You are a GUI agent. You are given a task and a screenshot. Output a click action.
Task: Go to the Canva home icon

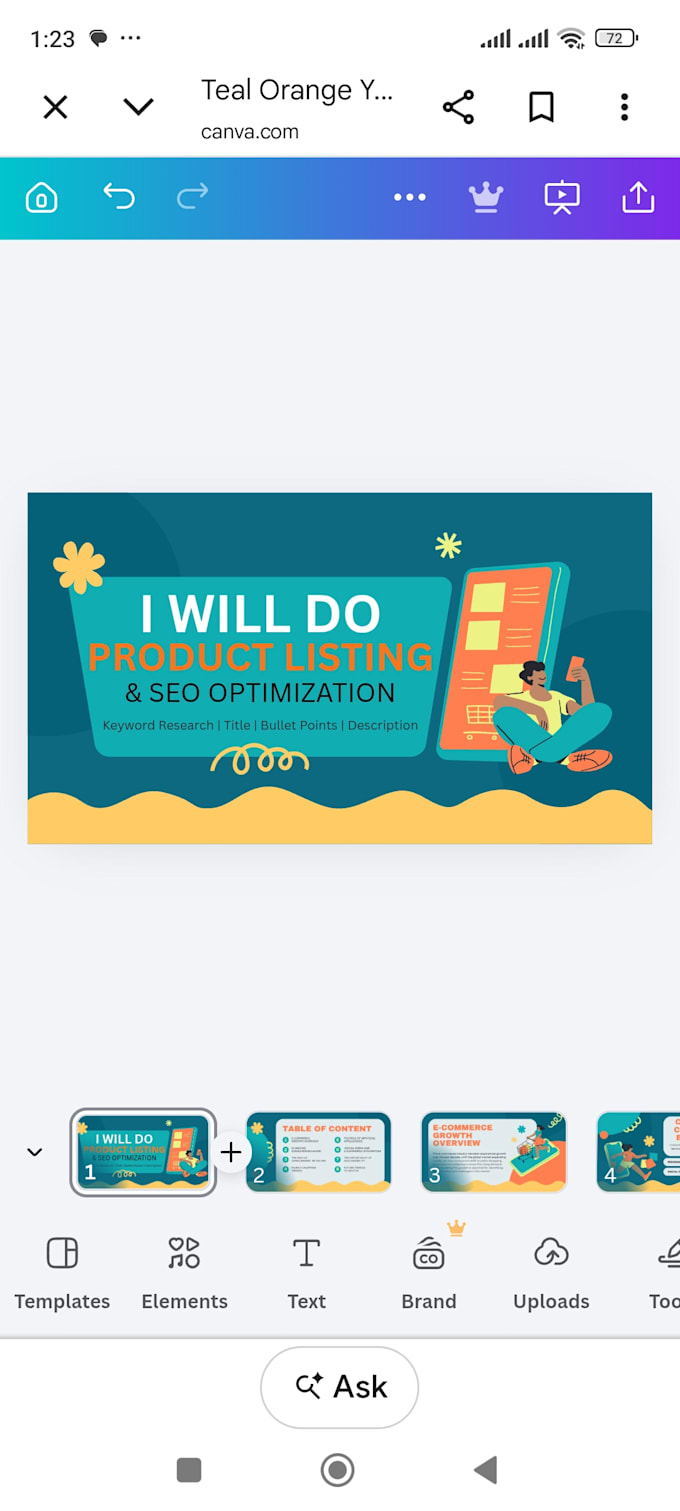coord(41,197)
